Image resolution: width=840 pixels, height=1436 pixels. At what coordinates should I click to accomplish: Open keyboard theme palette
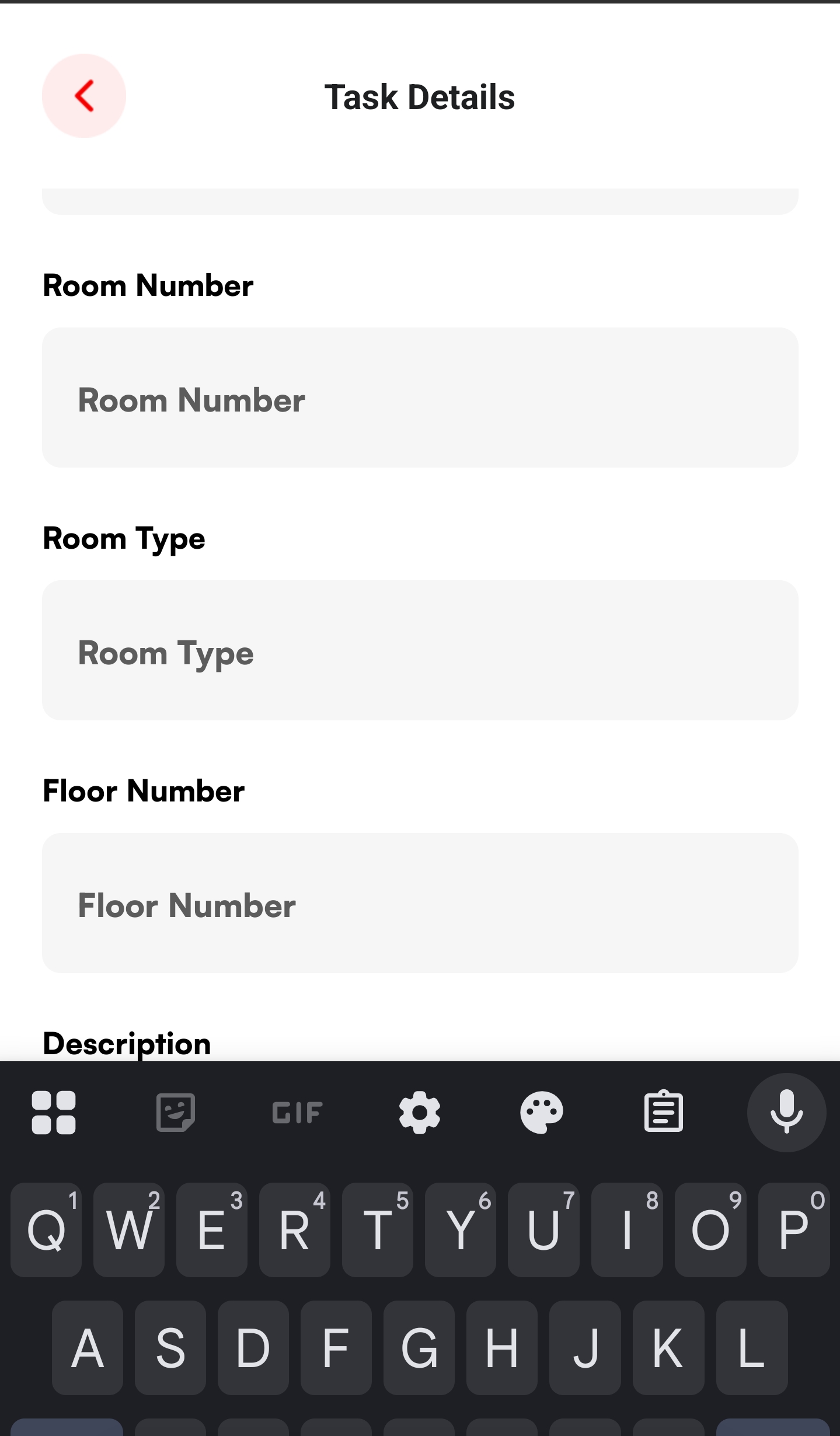[x=542, y=1112]
